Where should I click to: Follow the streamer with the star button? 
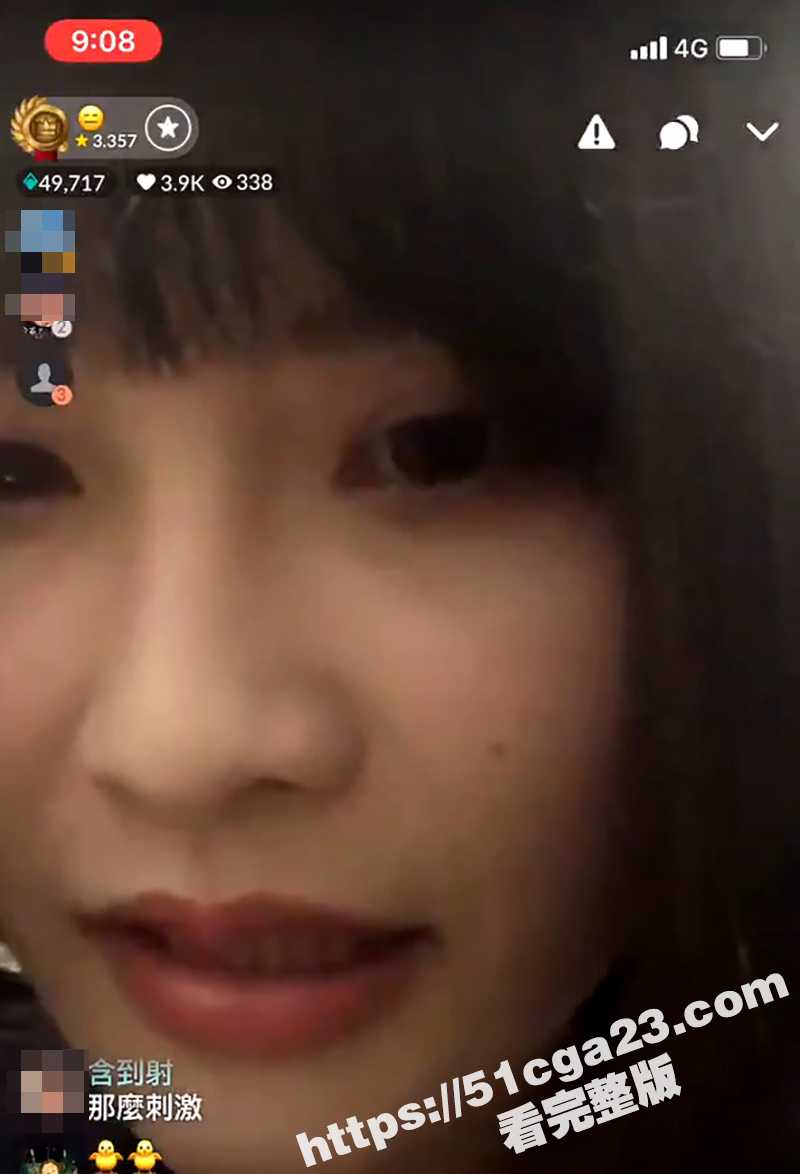point(168,127)
